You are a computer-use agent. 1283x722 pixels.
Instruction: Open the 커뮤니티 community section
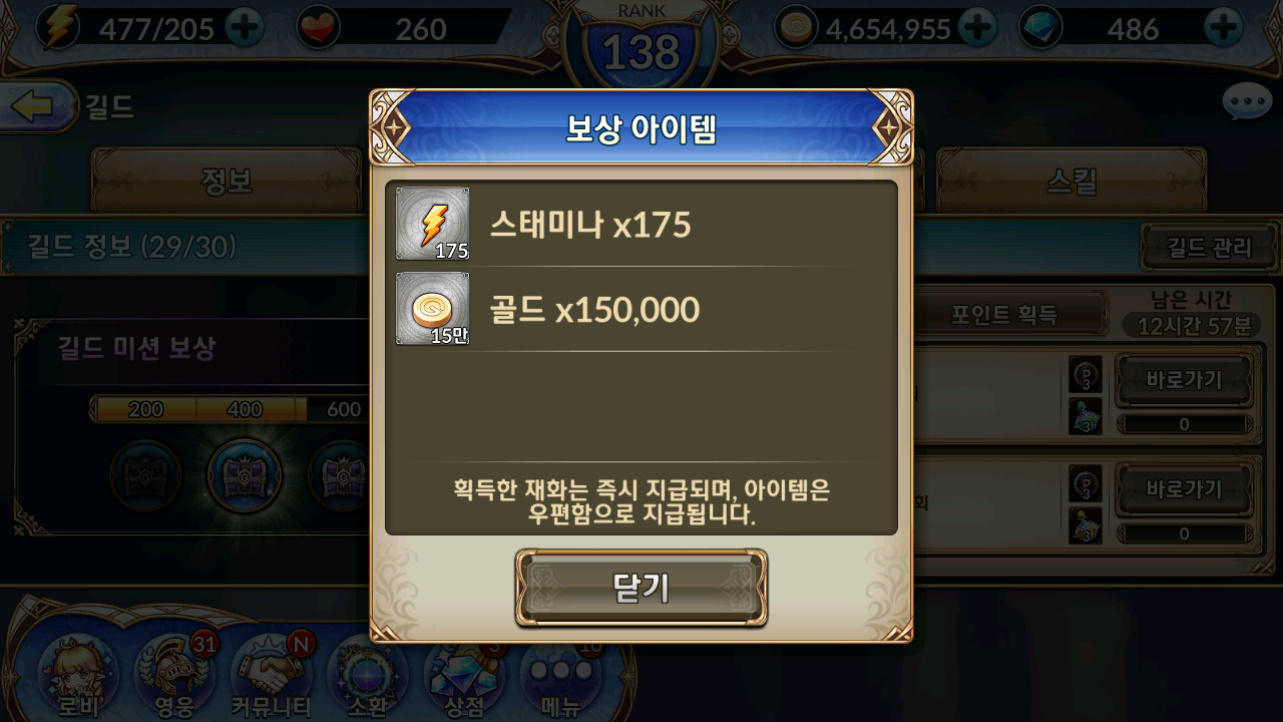(271, 675)
